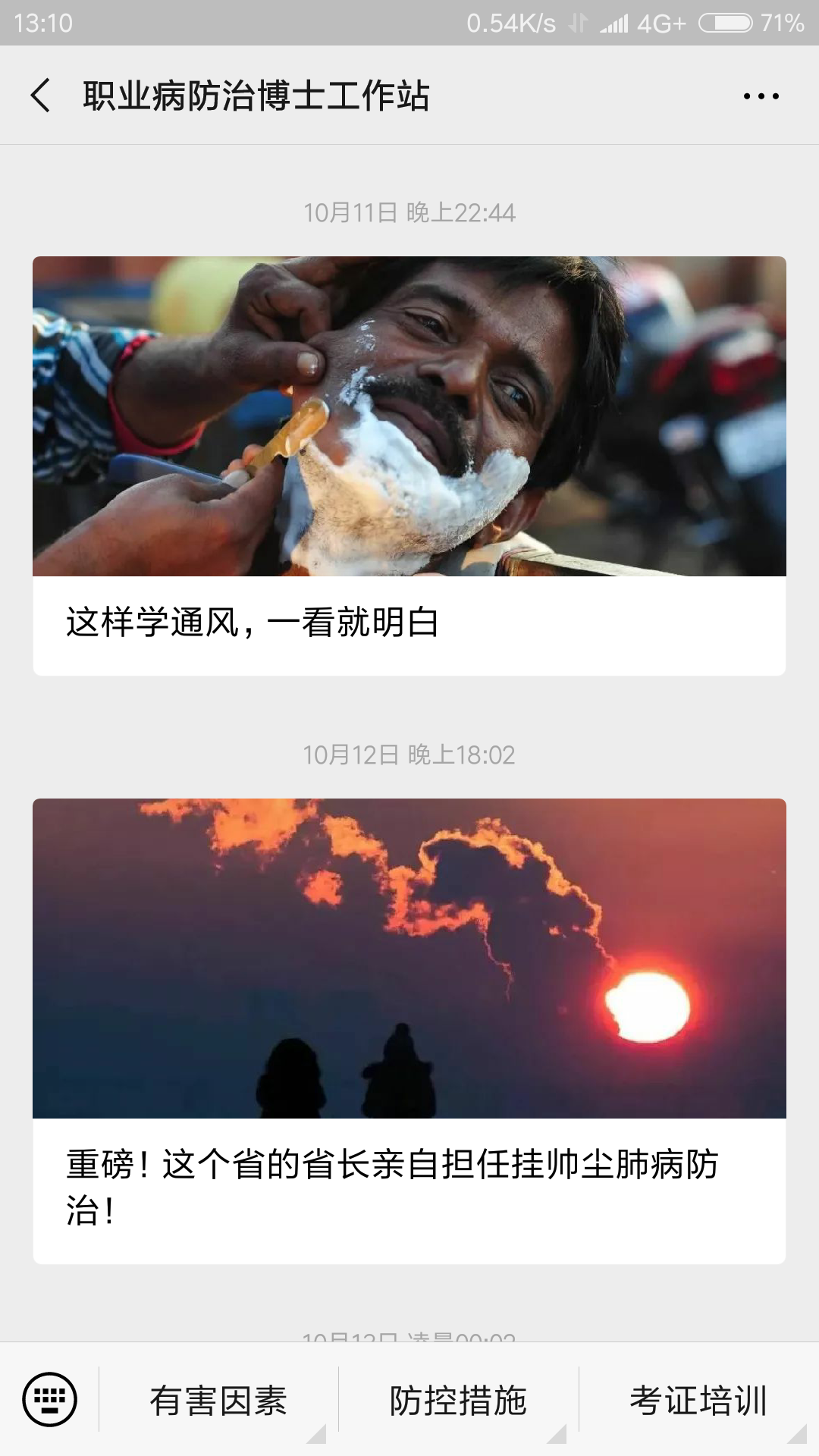Screen dimensions: 819x1456
Task: Expand the 防控措施 menu
Action: [x=458, y=1400]
